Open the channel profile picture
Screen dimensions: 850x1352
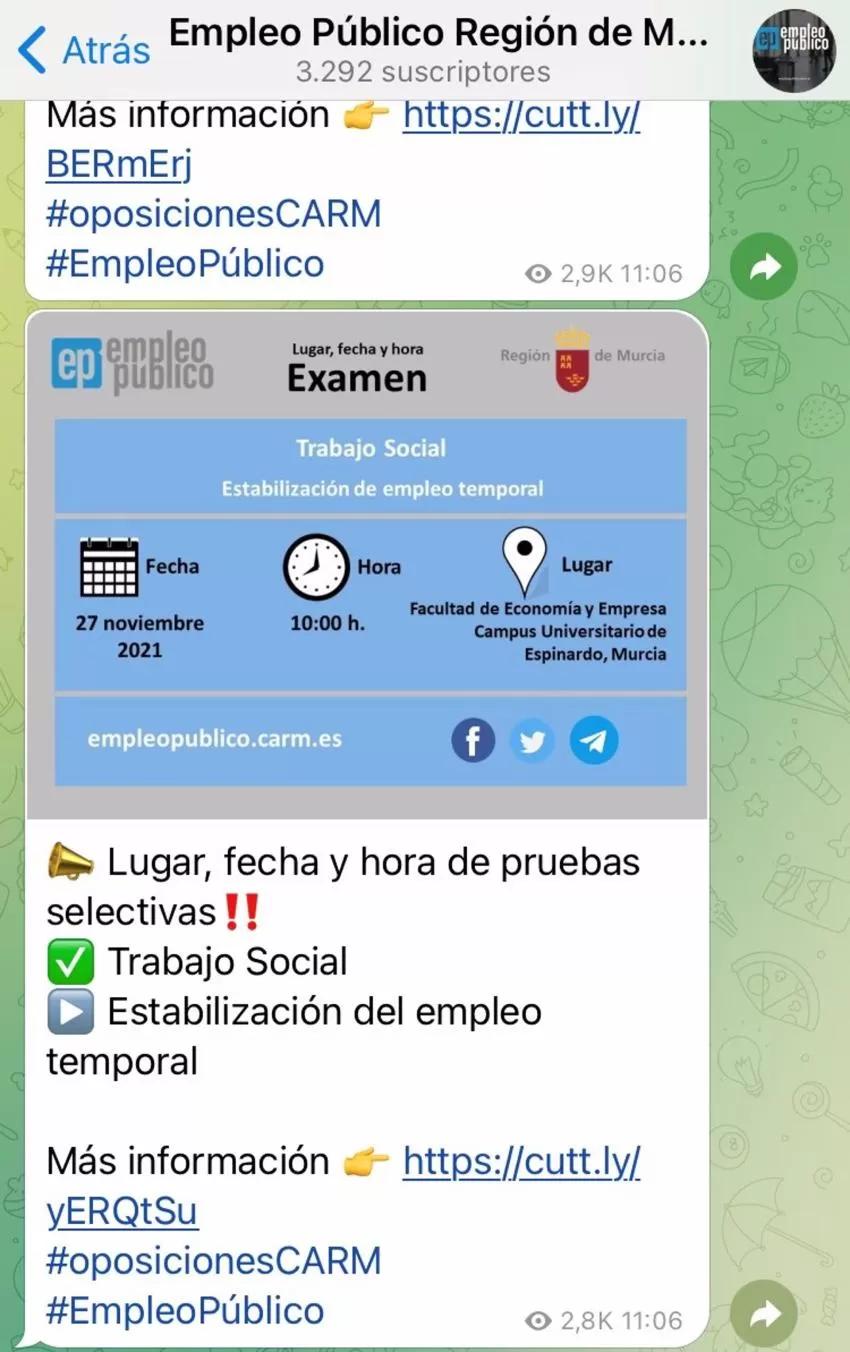(792, 50)
